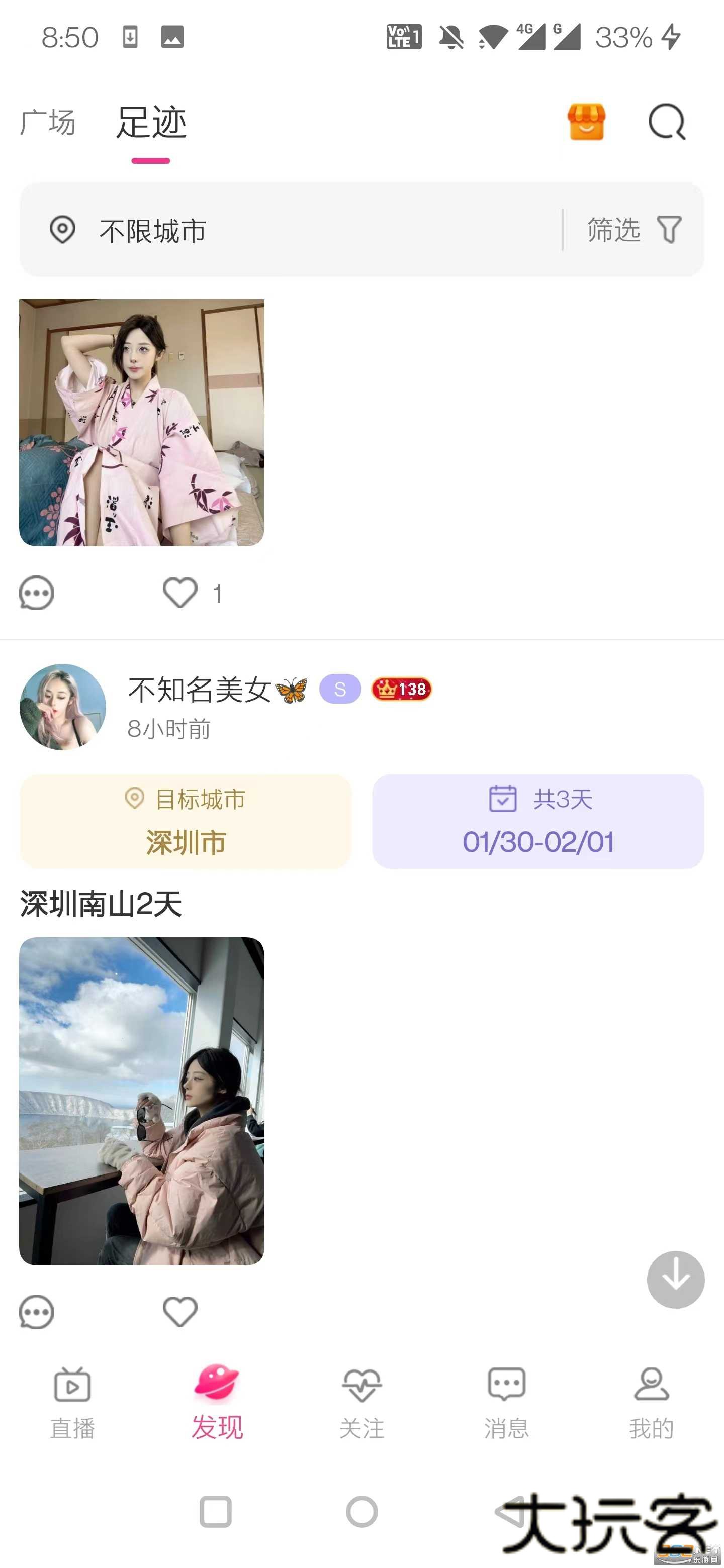Like the kimono photo post heart
This screenshot has width=724, height=1568.
[179, 592]
